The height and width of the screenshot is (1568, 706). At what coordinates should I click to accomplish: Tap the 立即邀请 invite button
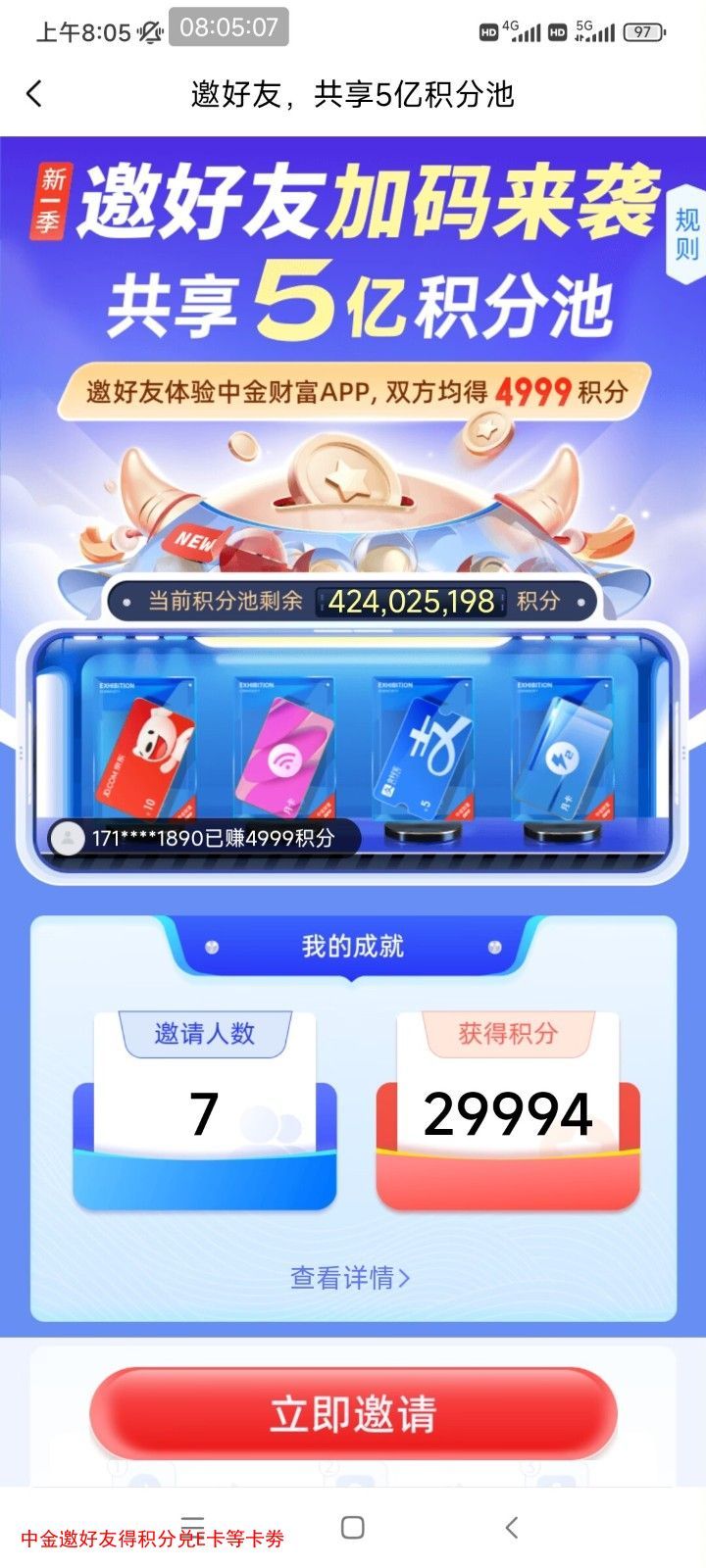(x=353, y=1413)
